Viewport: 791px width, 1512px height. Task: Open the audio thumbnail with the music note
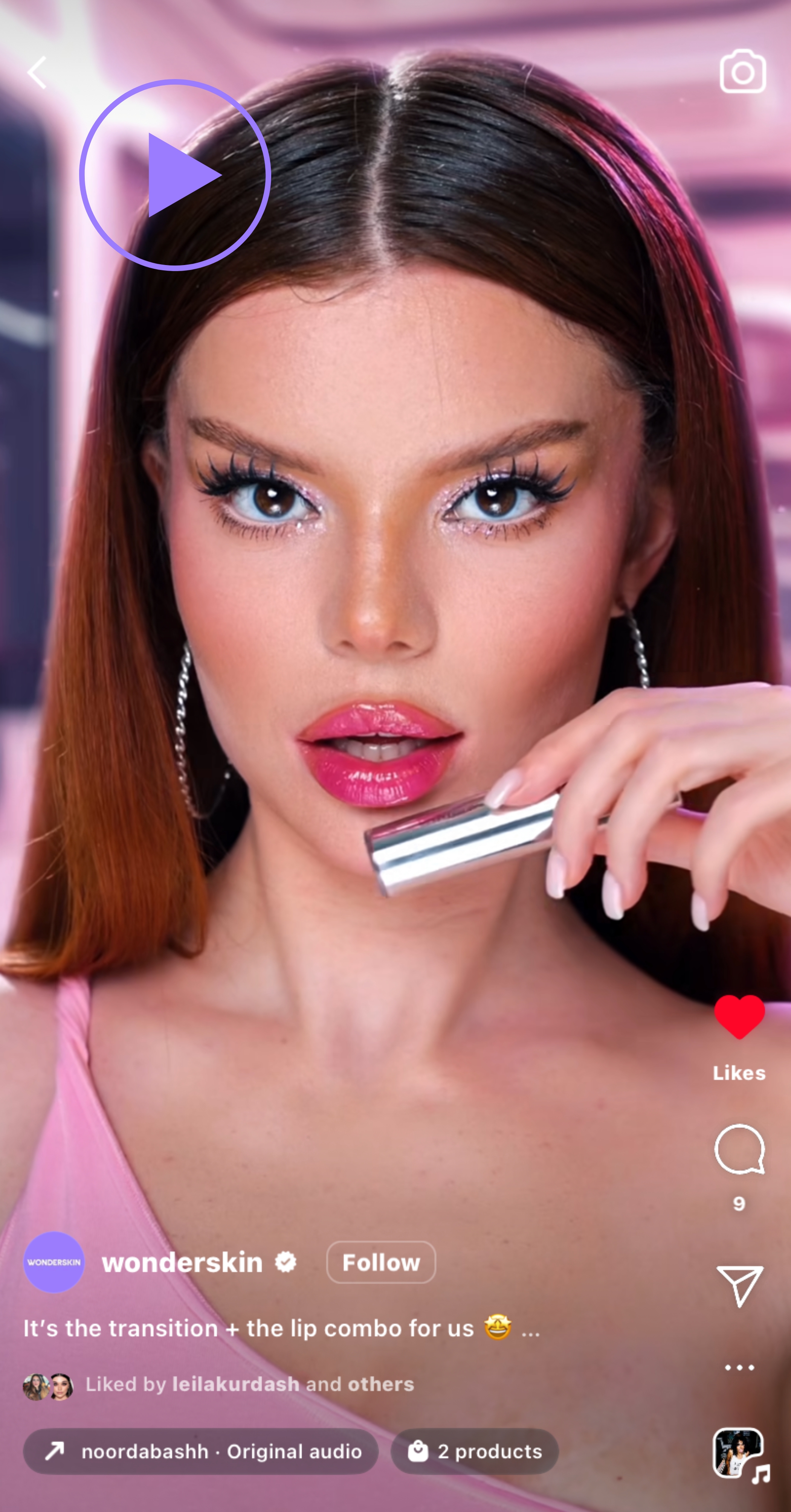coord(739,1453)
